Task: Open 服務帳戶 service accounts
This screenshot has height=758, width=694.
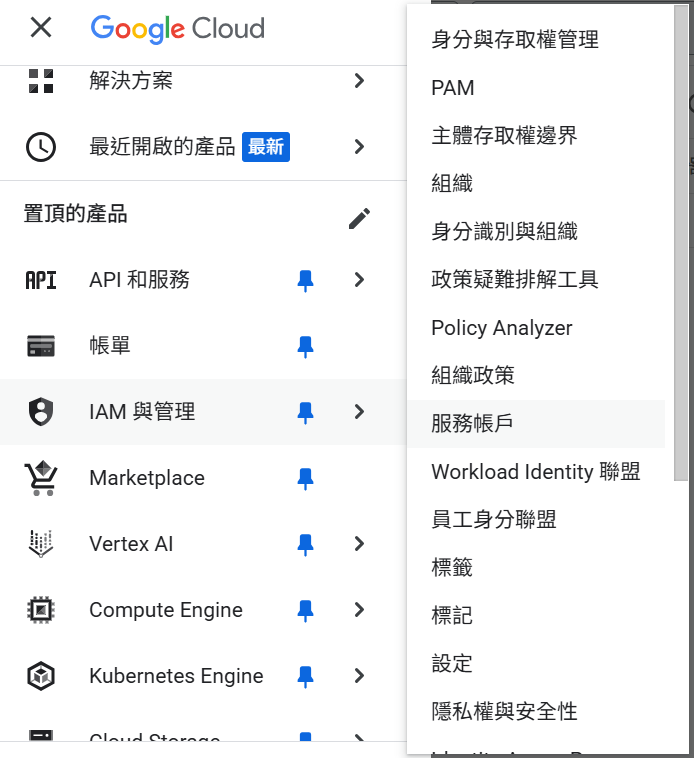Action: [473, 424]
